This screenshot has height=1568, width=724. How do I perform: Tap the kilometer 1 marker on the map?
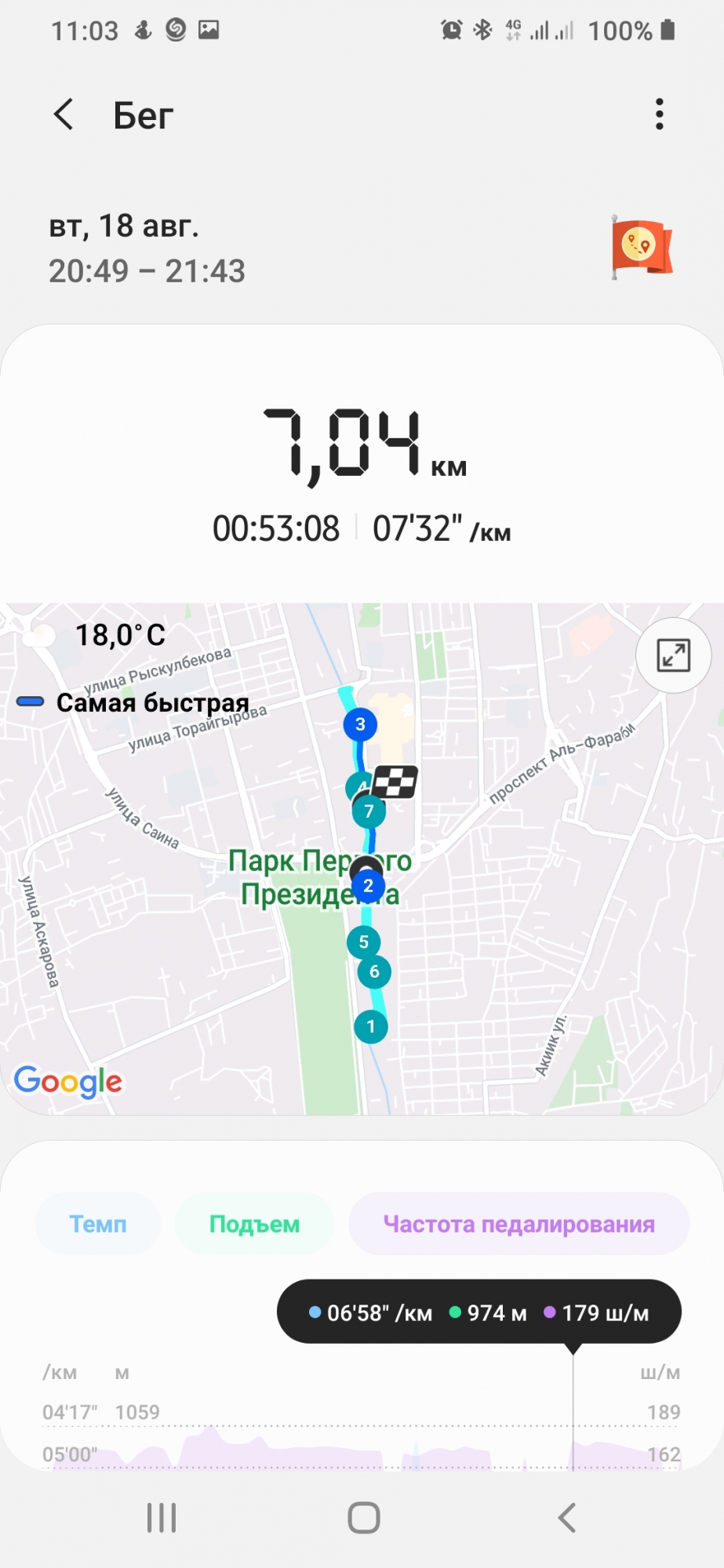tap(371, 1026)
